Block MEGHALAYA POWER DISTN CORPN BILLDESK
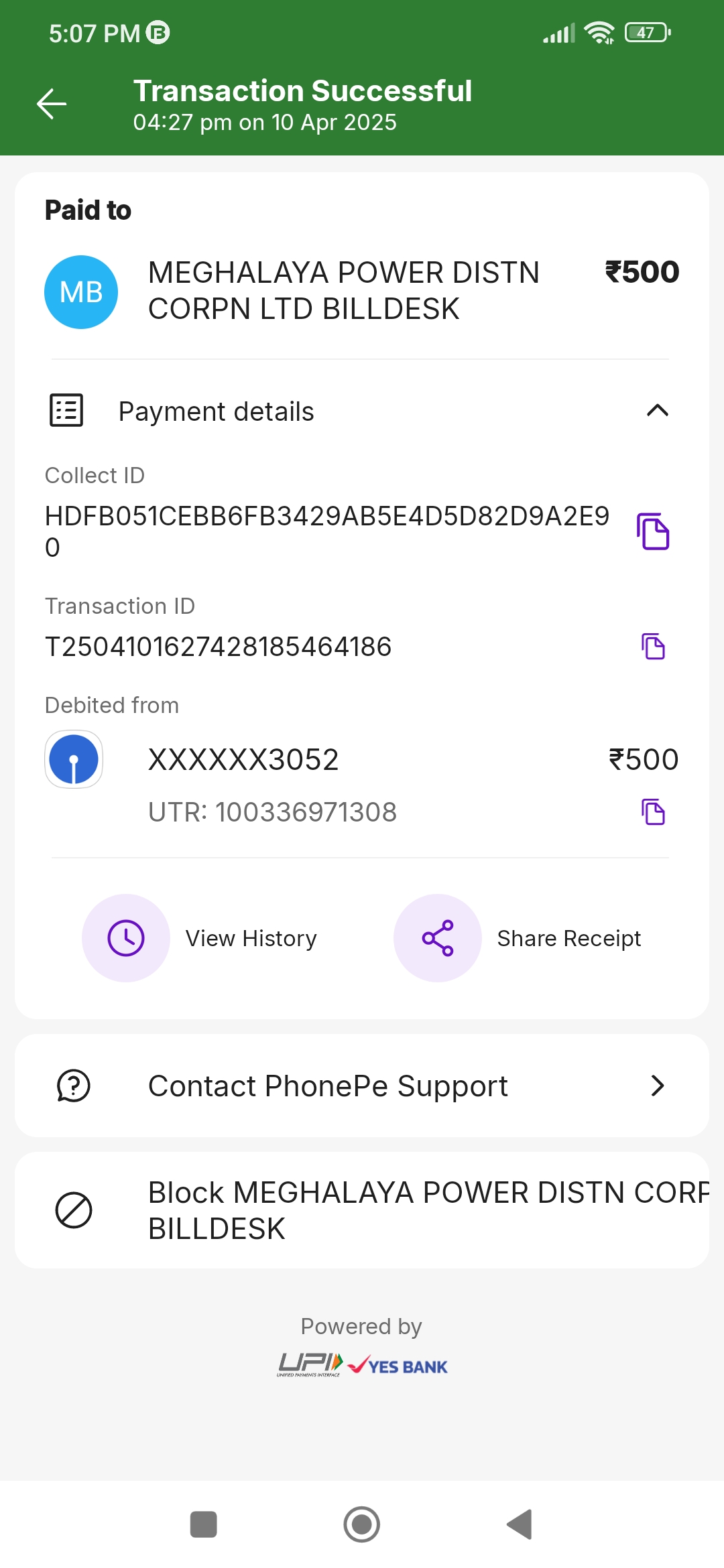The height and width of the screenshot is (1568, 724). [362, 1210]
